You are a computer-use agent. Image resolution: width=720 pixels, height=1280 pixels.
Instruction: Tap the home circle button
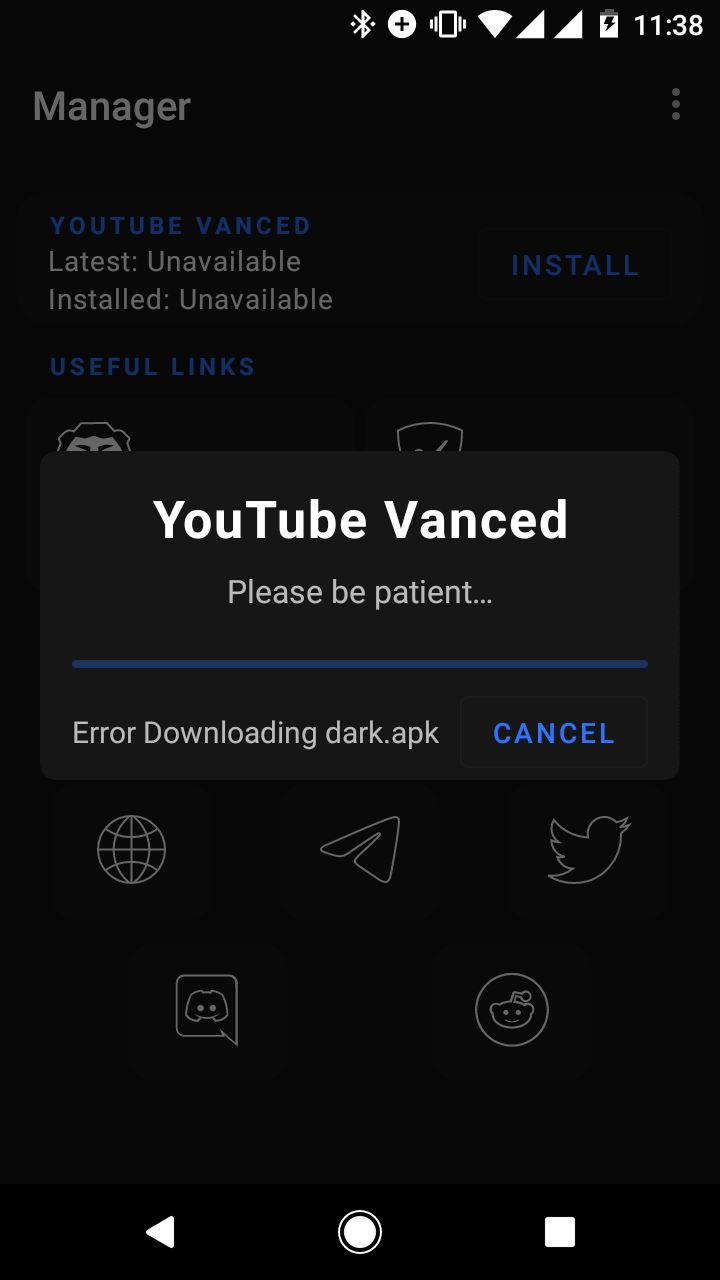coord(360,1232)
